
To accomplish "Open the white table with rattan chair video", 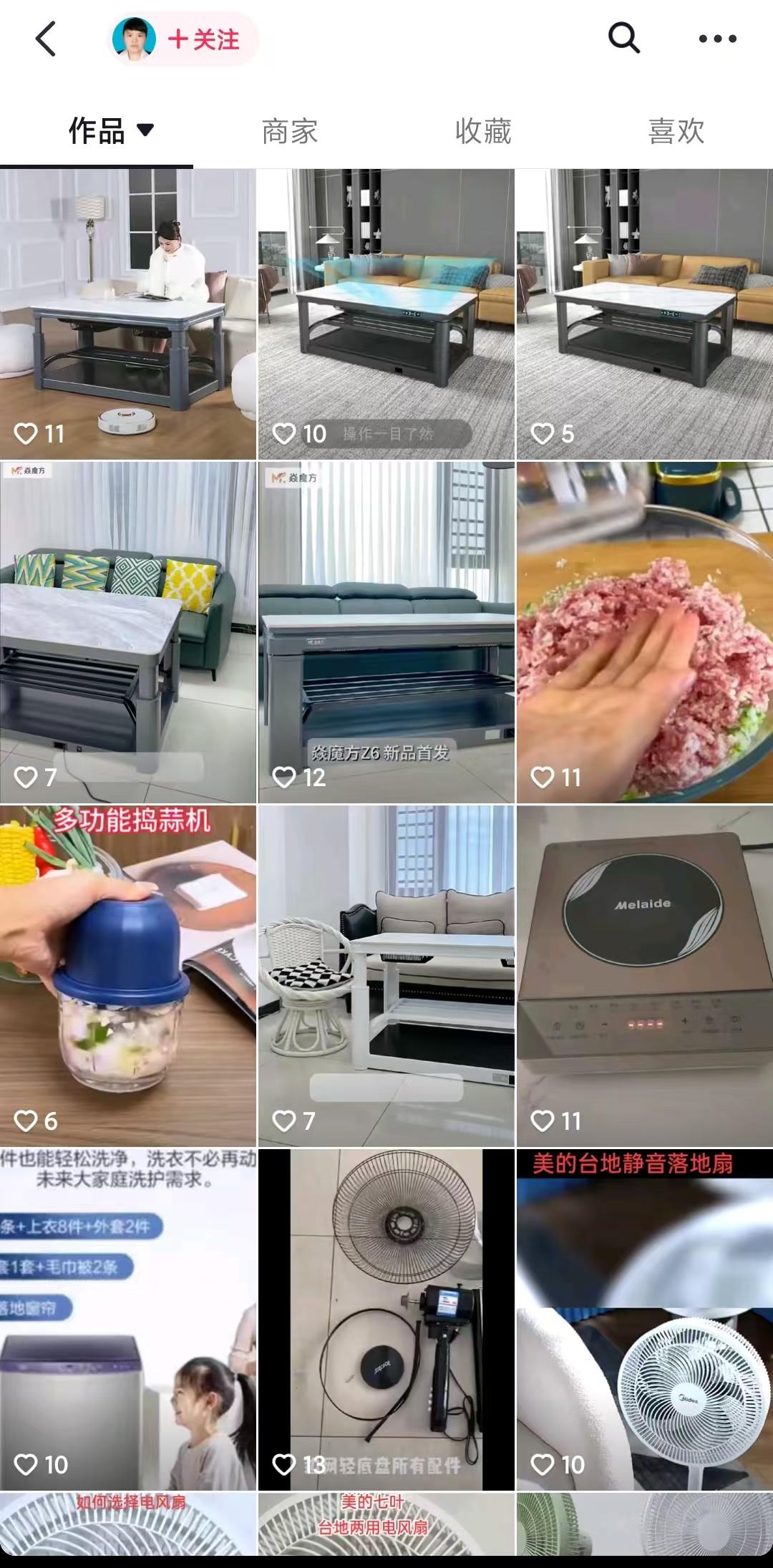I will 386,975.
